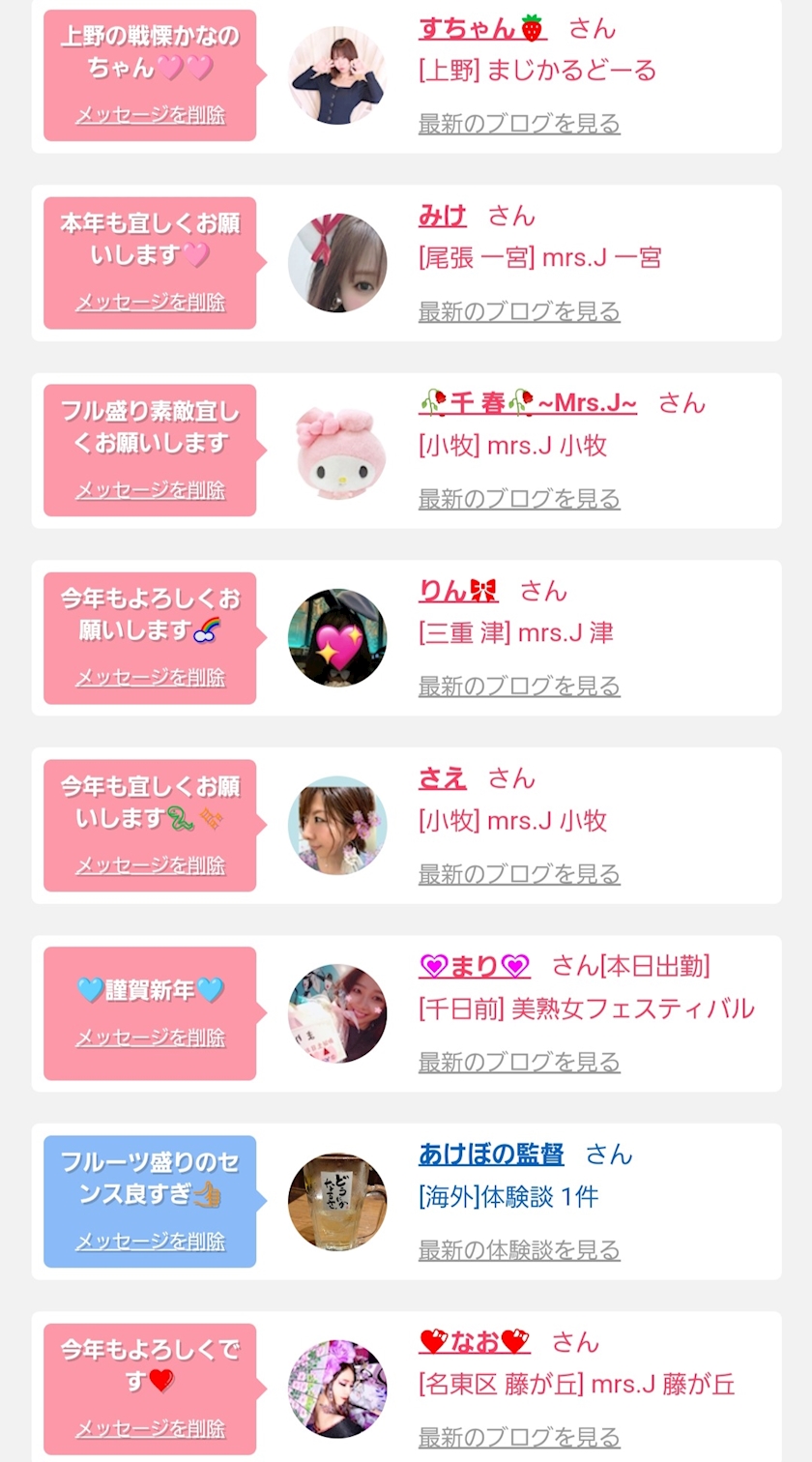Image resolution: width=812 pixels, height=1462 pixels.
Task: Open みけ's profile name link
Action: (443, 216)
